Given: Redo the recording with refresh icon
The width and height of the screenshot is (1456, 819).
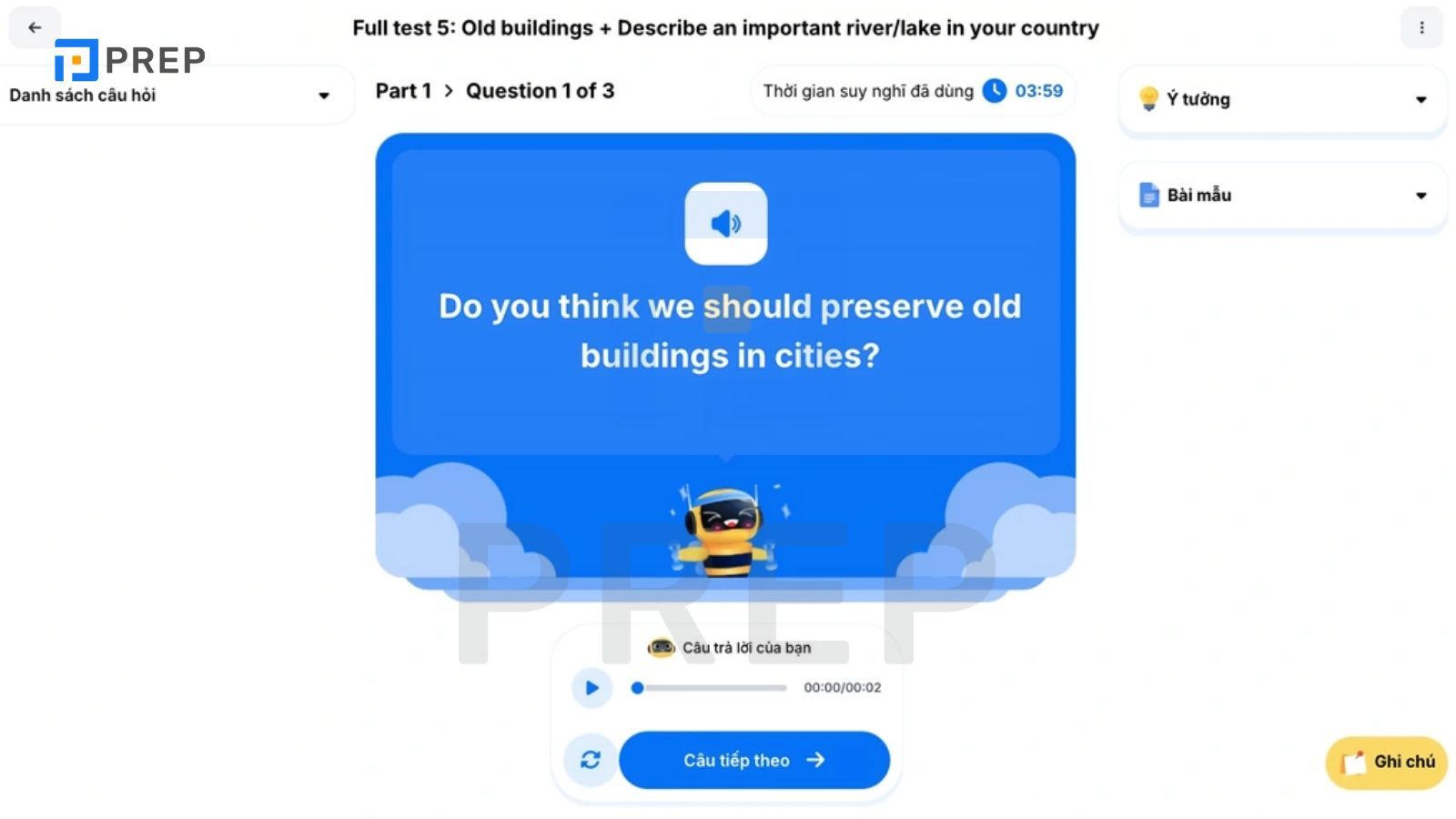Looking at the screenshot, I should pyautogui.click(x=591, y=760).
